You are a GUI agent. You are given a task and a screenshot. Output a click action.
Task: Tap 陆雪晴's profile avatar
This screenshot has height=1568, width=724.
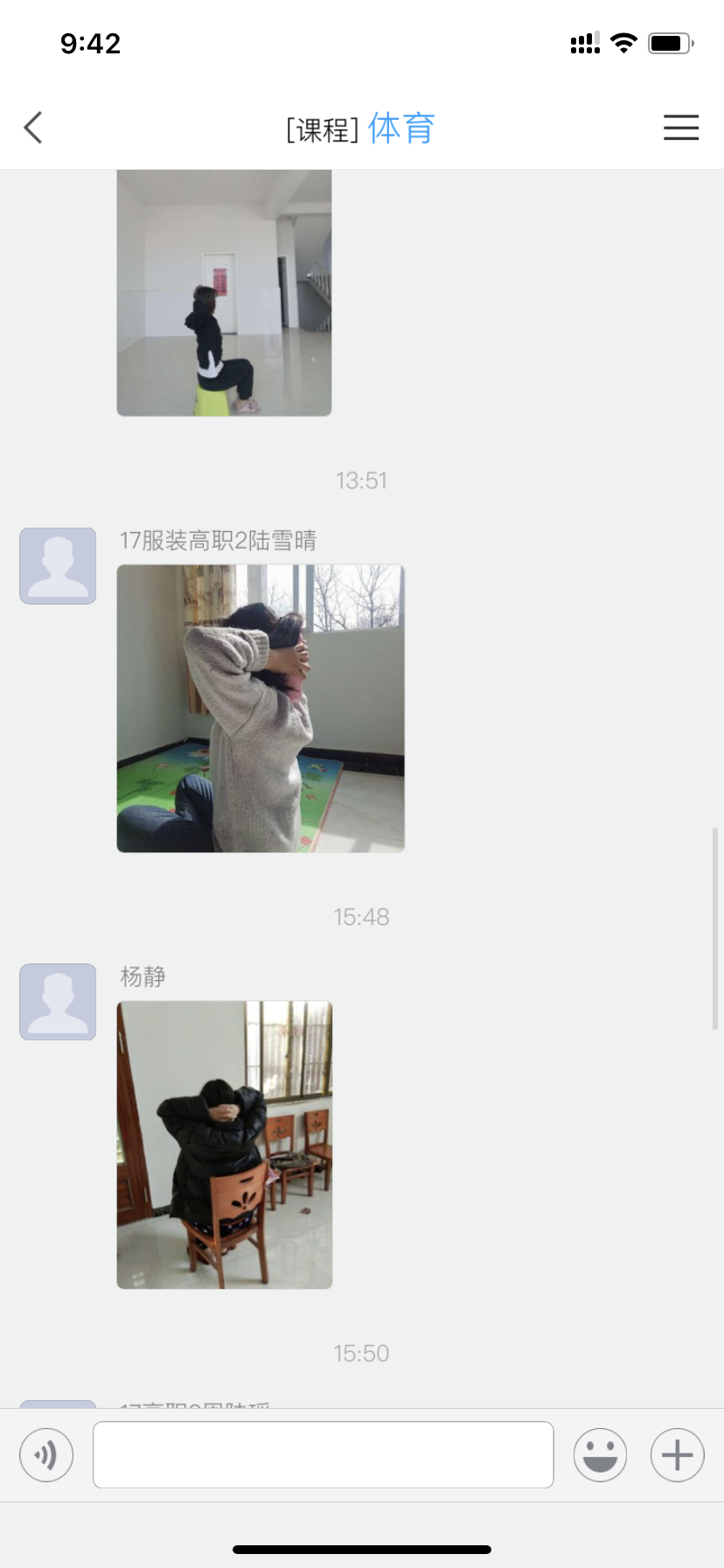(x=58, y=566)
